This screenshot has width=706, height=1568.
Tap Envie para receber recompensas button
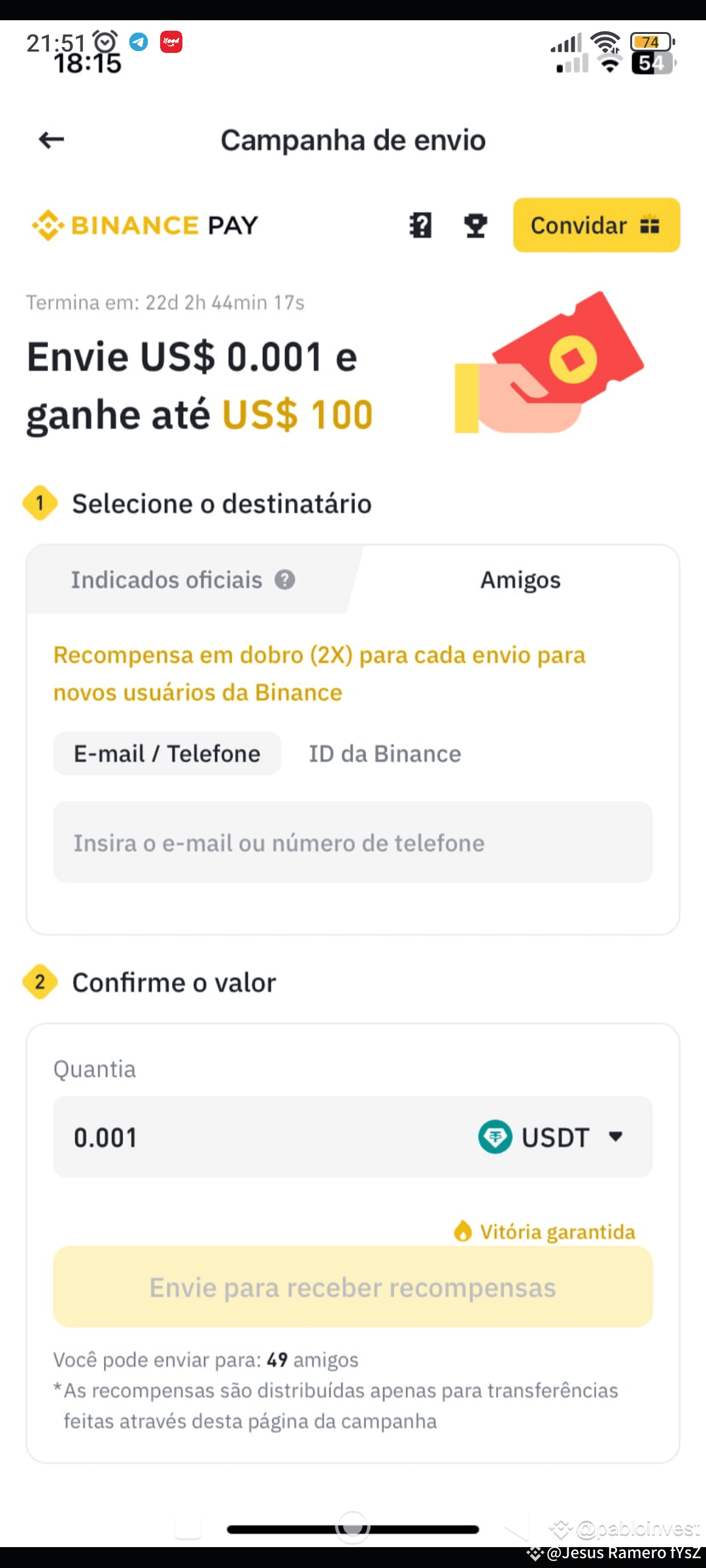[353, 1287]
